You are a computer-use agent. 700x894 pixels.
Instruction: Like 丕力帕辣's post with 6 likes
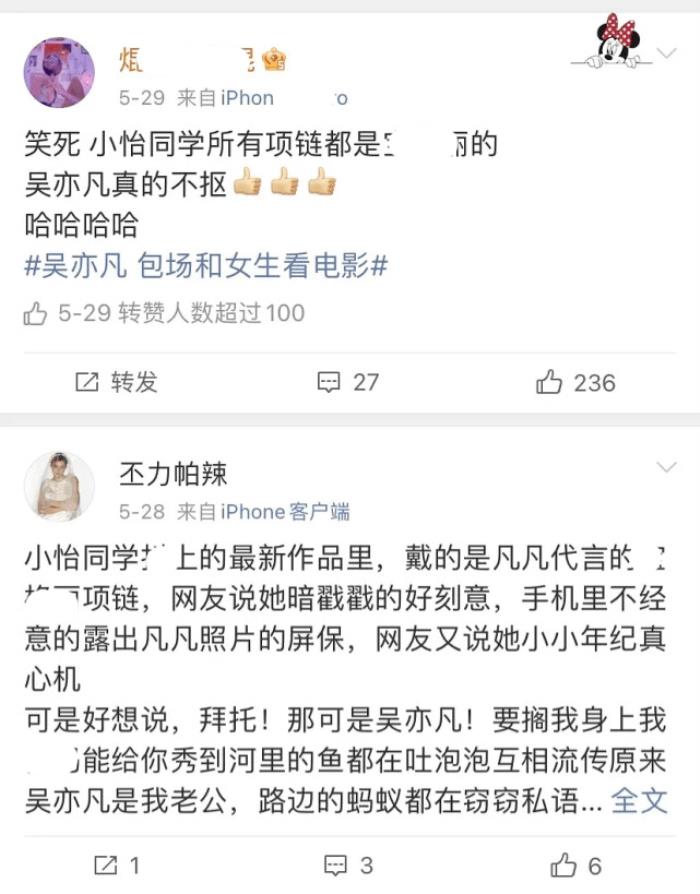(x=578, y=863)
